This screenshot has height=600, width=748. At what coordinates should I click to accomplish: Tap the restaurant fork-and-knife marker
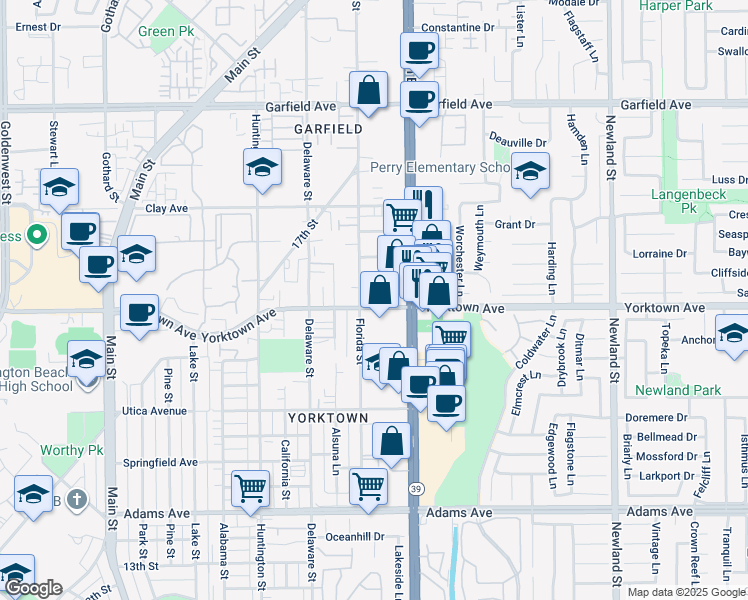(x=425, y=204)
